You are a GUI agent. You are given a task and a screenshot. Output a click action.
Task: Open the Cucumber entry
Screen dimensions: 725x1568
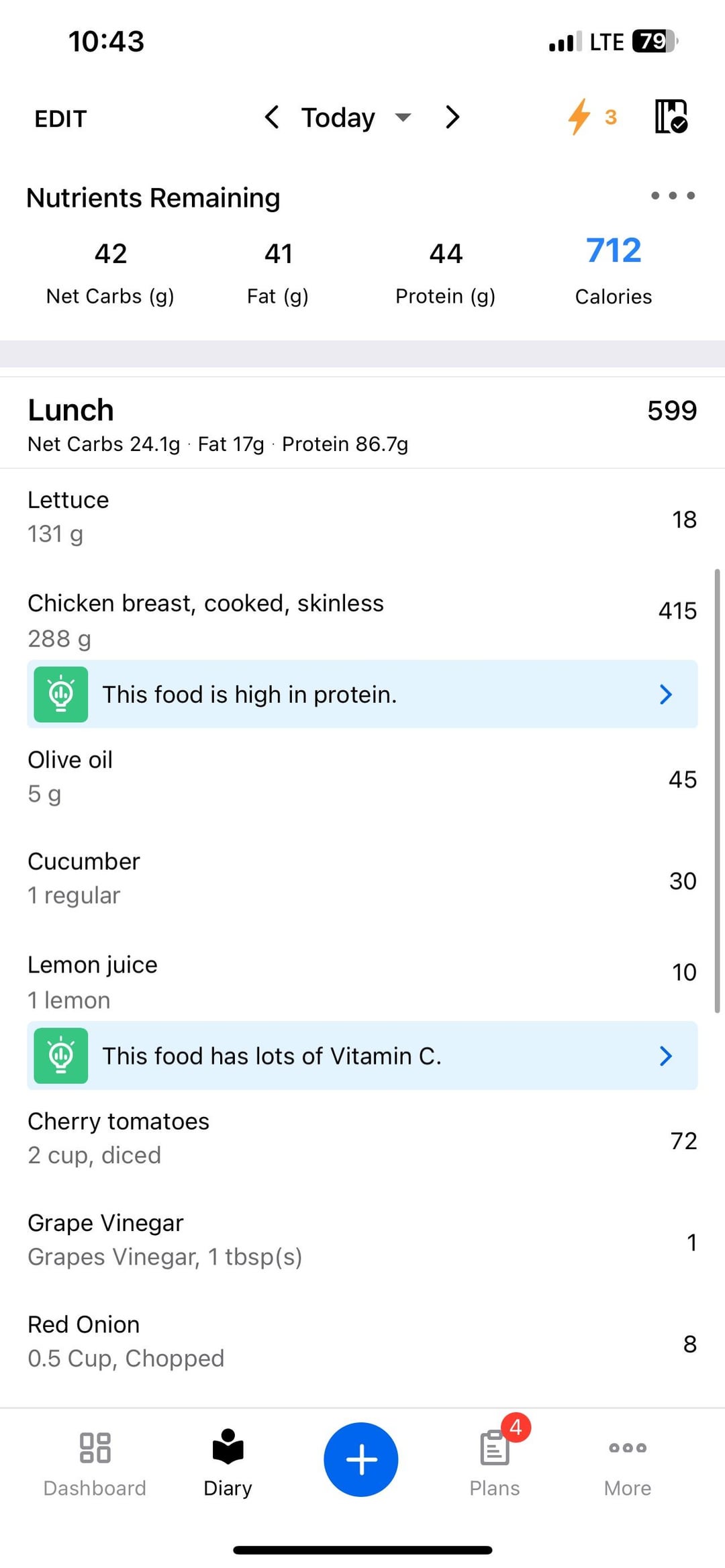coord(362,879)
